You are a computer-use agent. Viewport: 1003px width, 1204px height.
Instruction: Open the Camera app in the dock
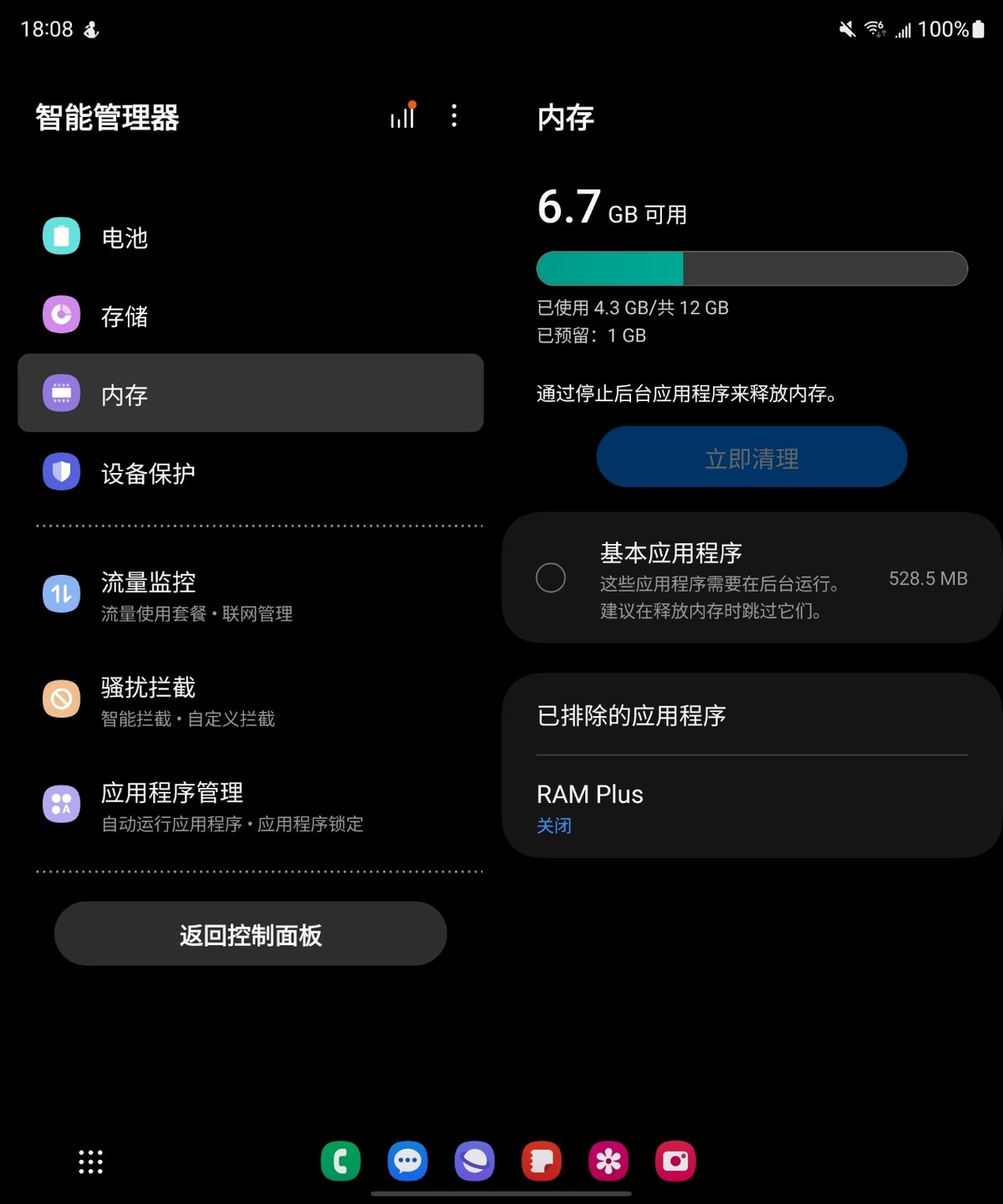(x=675, y=1161)
